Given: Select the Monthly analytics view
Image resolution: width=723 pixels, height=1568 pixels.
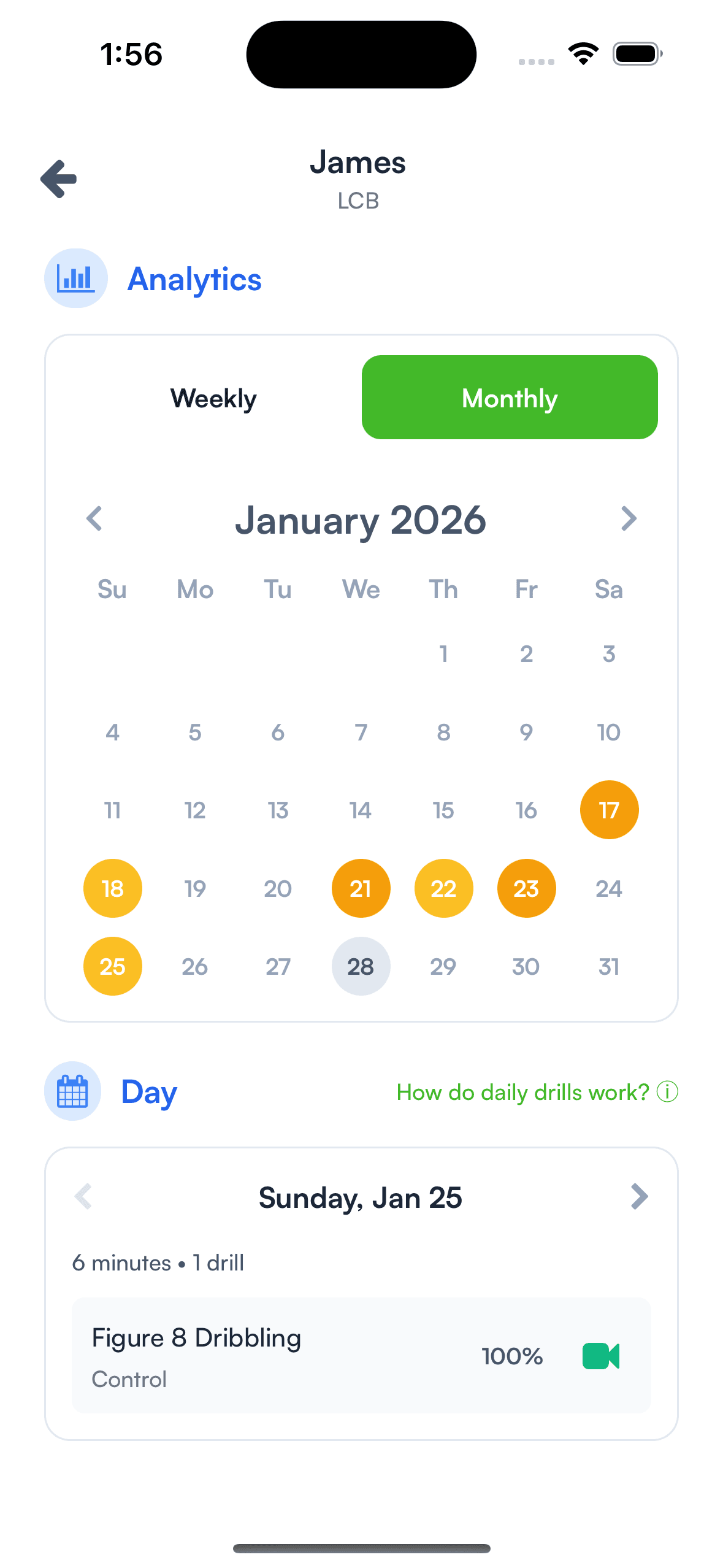Looking at the screenshot, I should click(x=509, y=398).
